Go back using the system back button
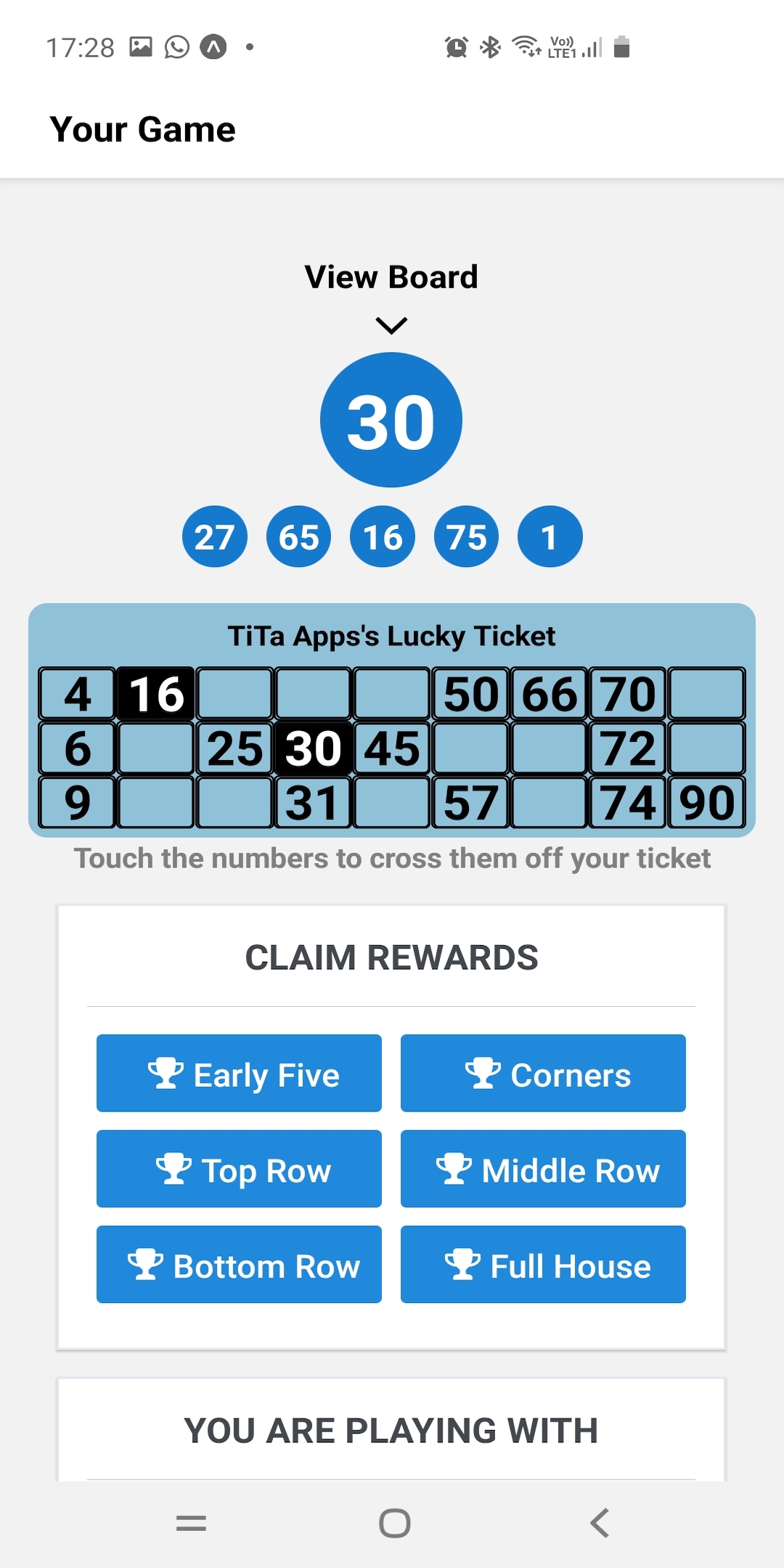 pyautogui.click(x=600, y=1523)
